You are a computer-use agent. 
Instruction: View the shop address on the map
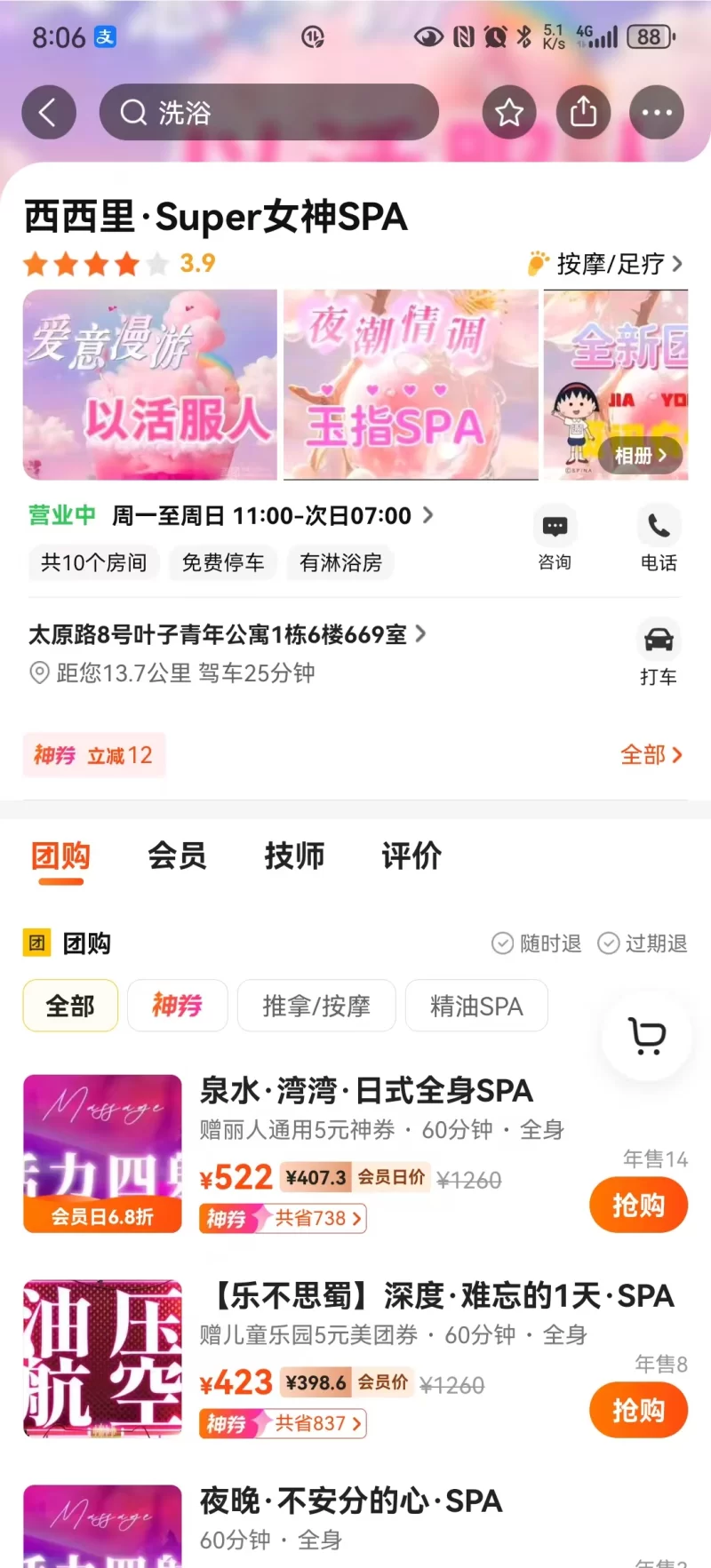click(227, 634)
